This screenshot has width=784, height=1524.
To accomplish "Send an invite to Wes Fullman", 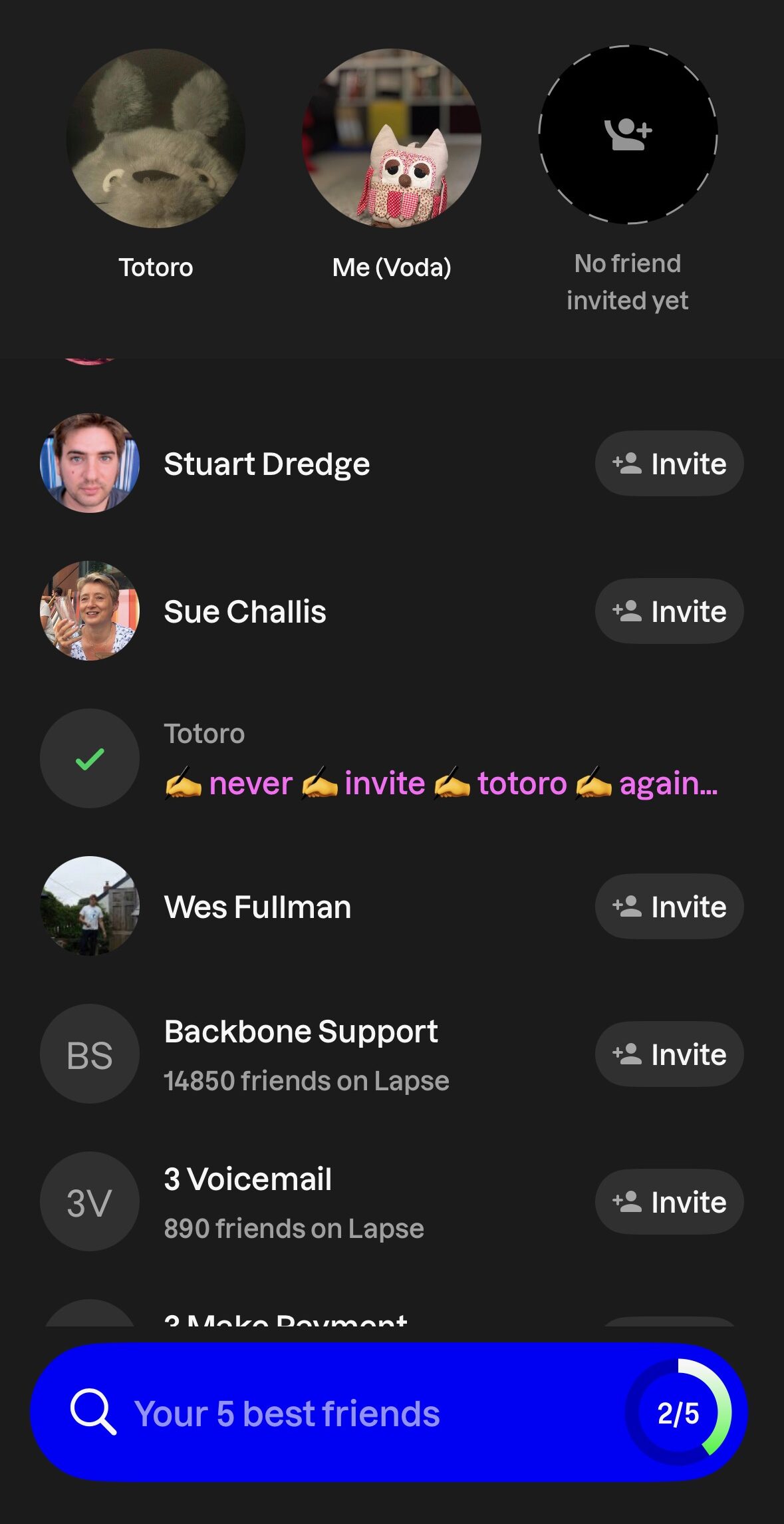I will pyautogui.click(x=669, y=907).
